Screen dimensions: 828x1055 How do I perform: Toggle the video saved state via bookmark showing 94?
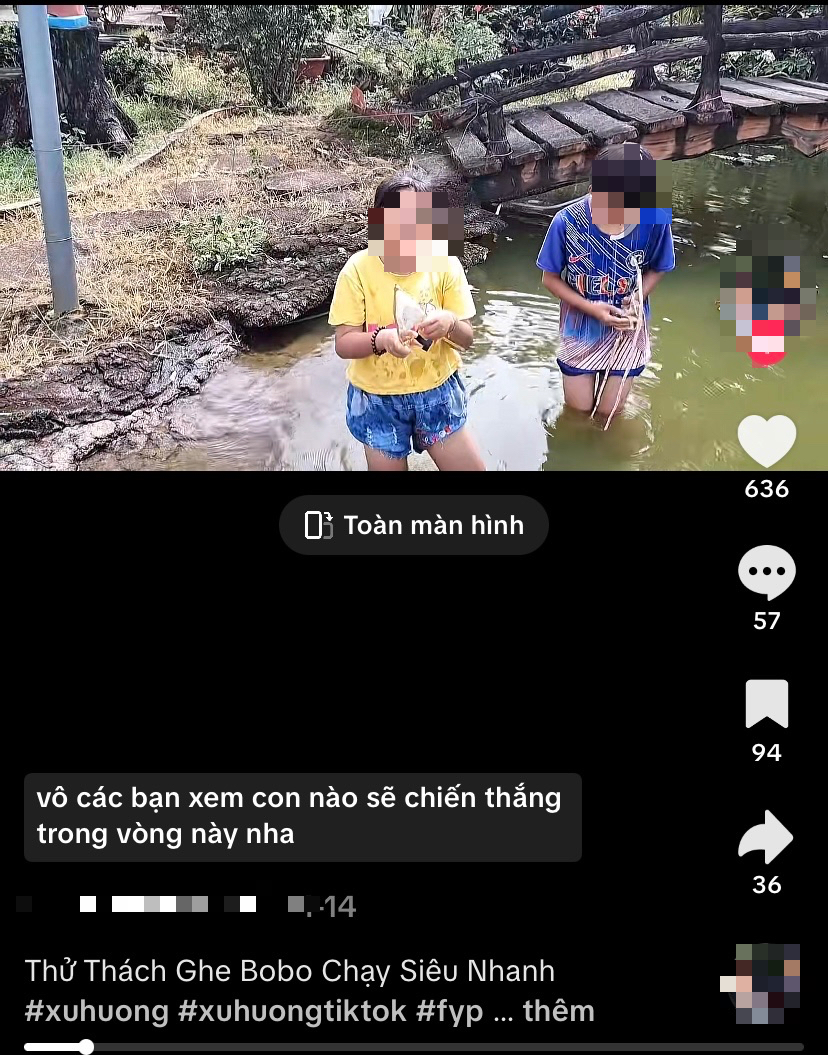(766, 706)
